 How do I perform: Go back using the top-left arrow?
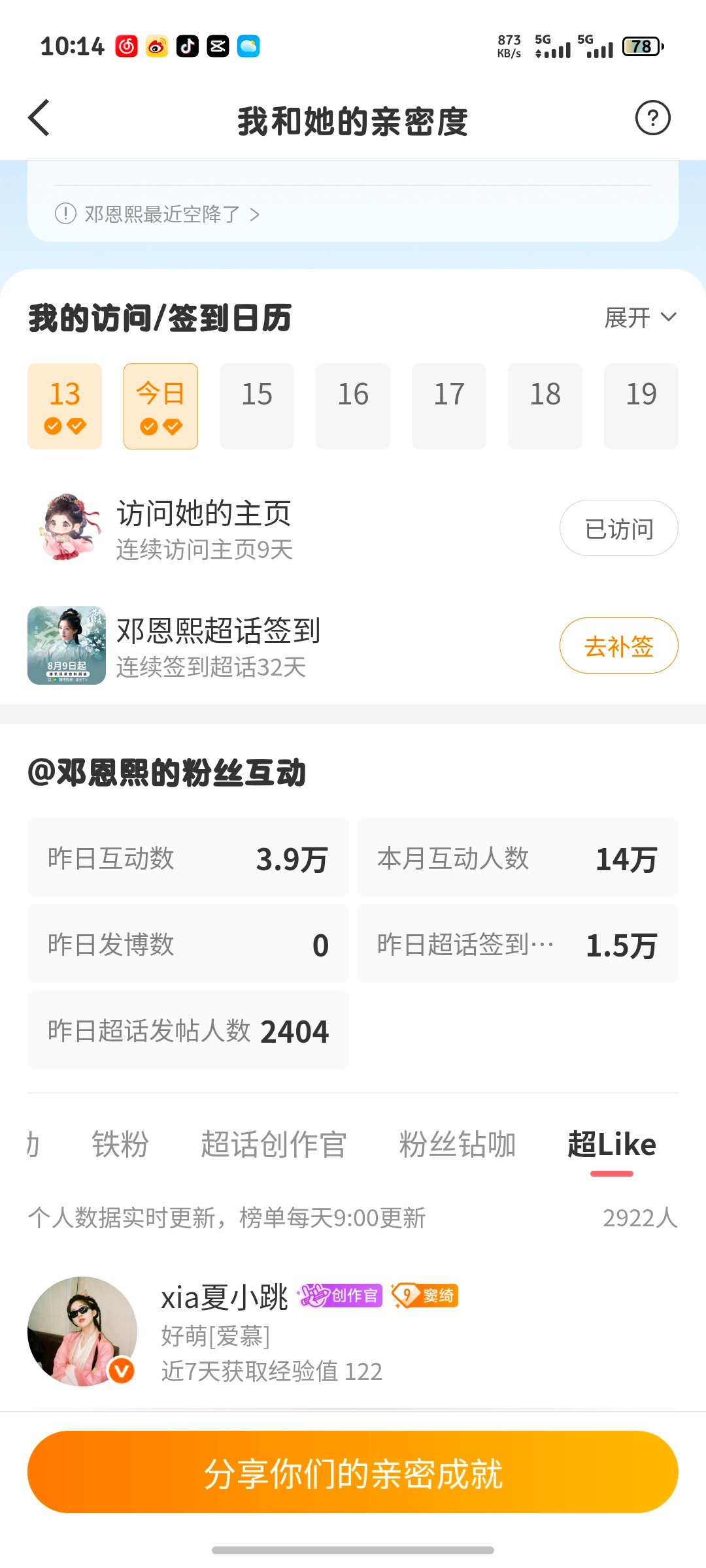pos(39,118)
